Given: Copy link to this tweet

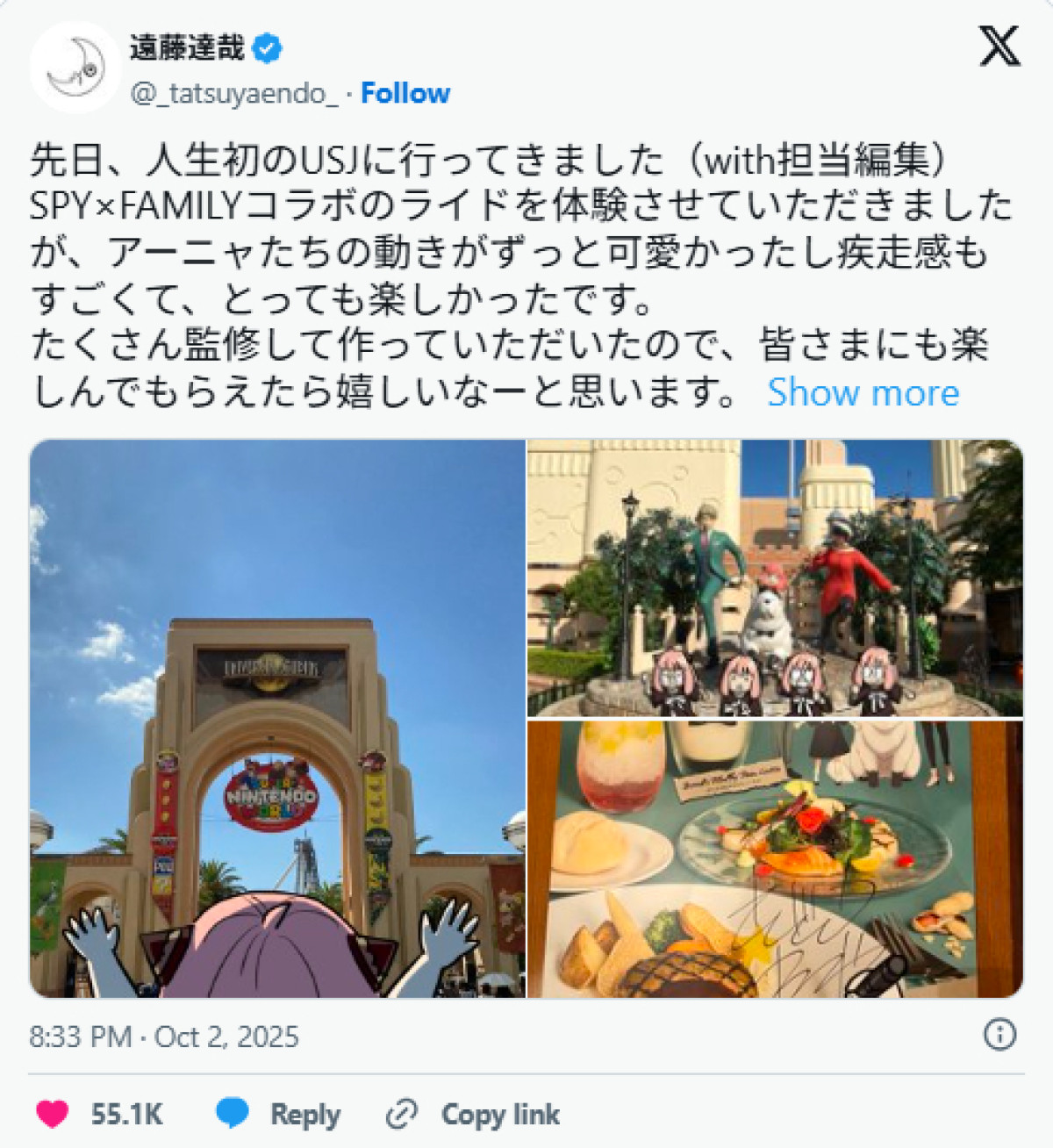Looking at the screenshot, I should coord(474,1114).
